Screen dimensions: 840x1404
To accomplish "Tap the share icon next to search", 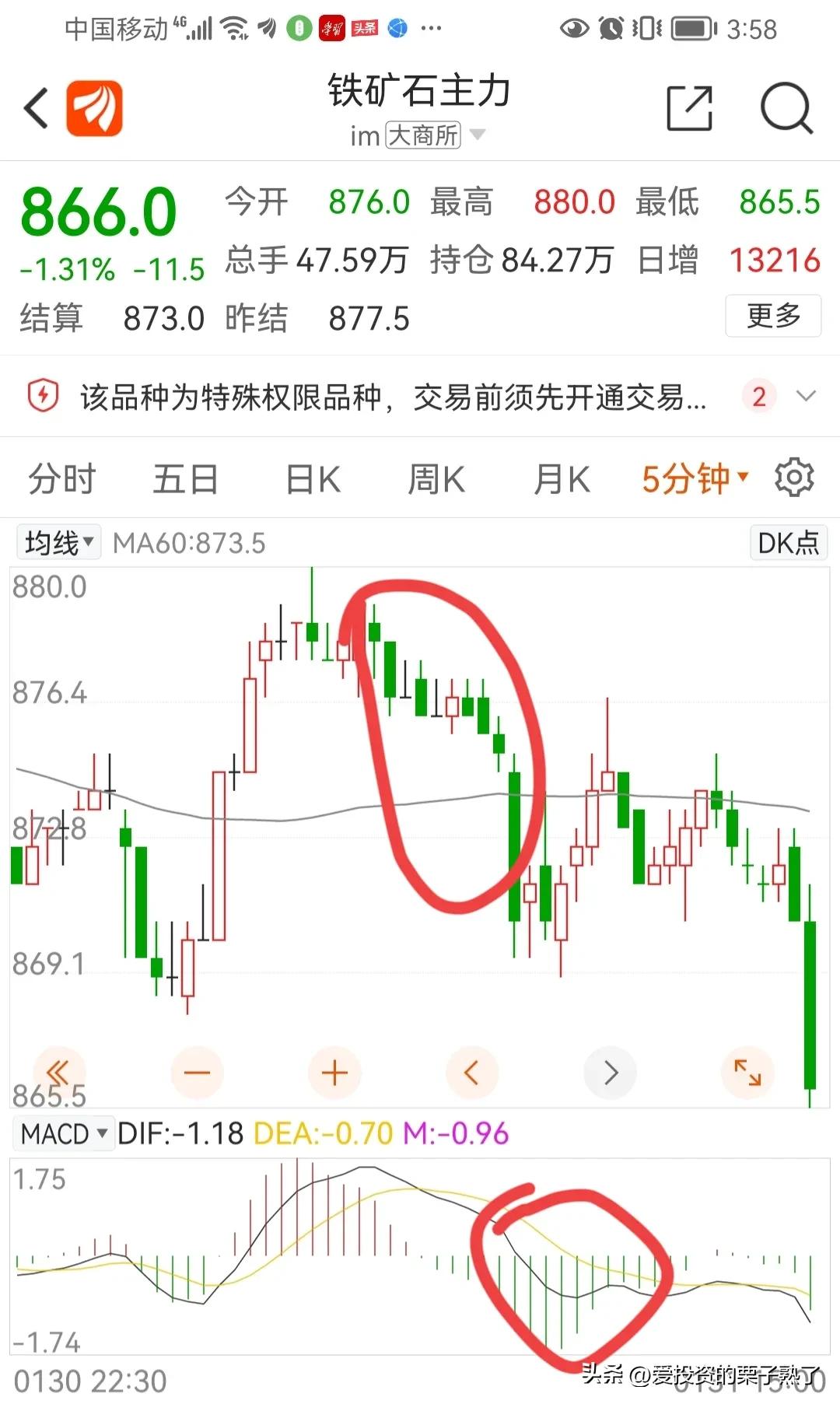I will (x=689, y=109).
